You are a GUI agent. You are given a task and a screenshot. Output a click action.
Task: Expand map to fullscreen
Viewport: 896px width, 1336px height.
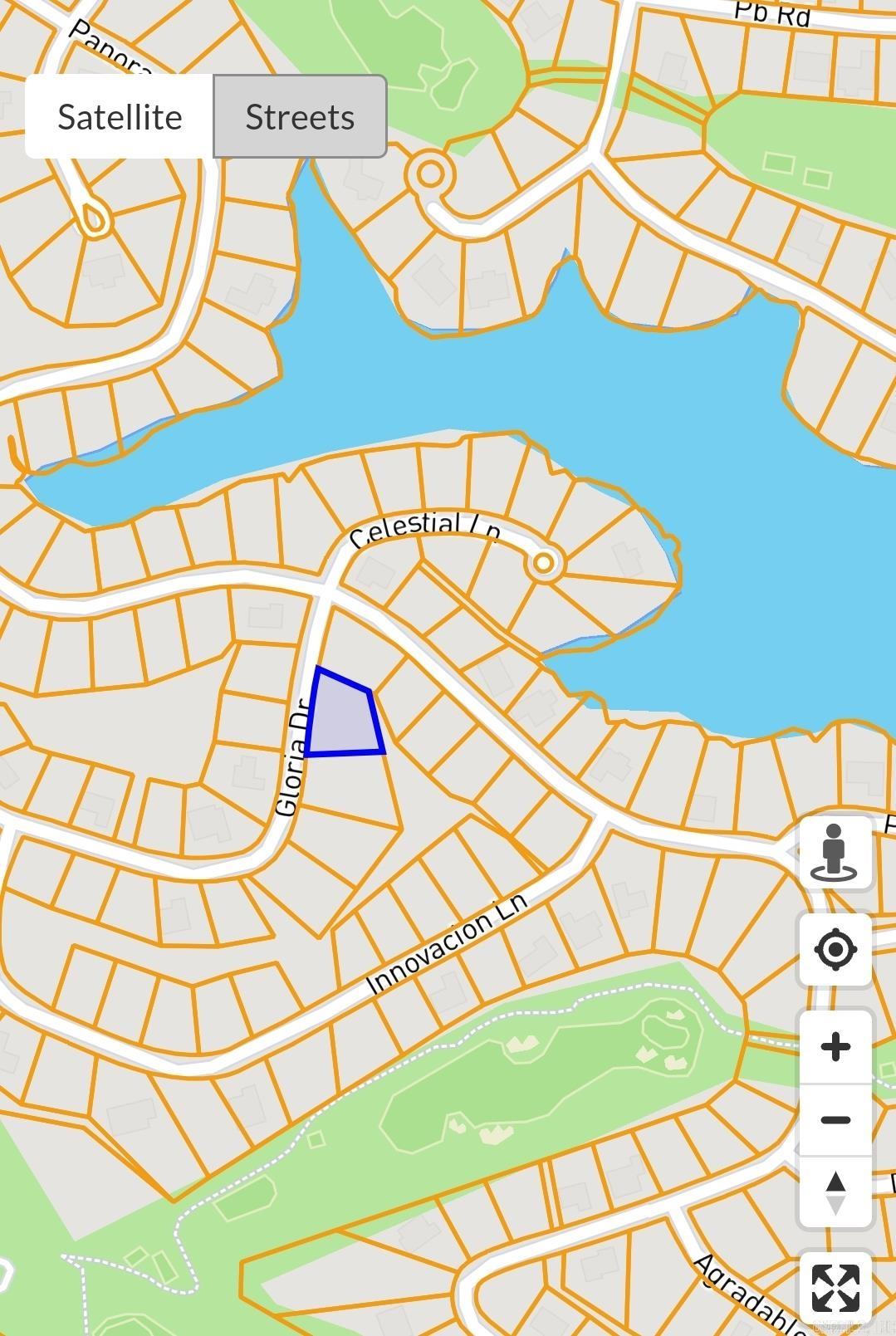tap(835, 1288)
